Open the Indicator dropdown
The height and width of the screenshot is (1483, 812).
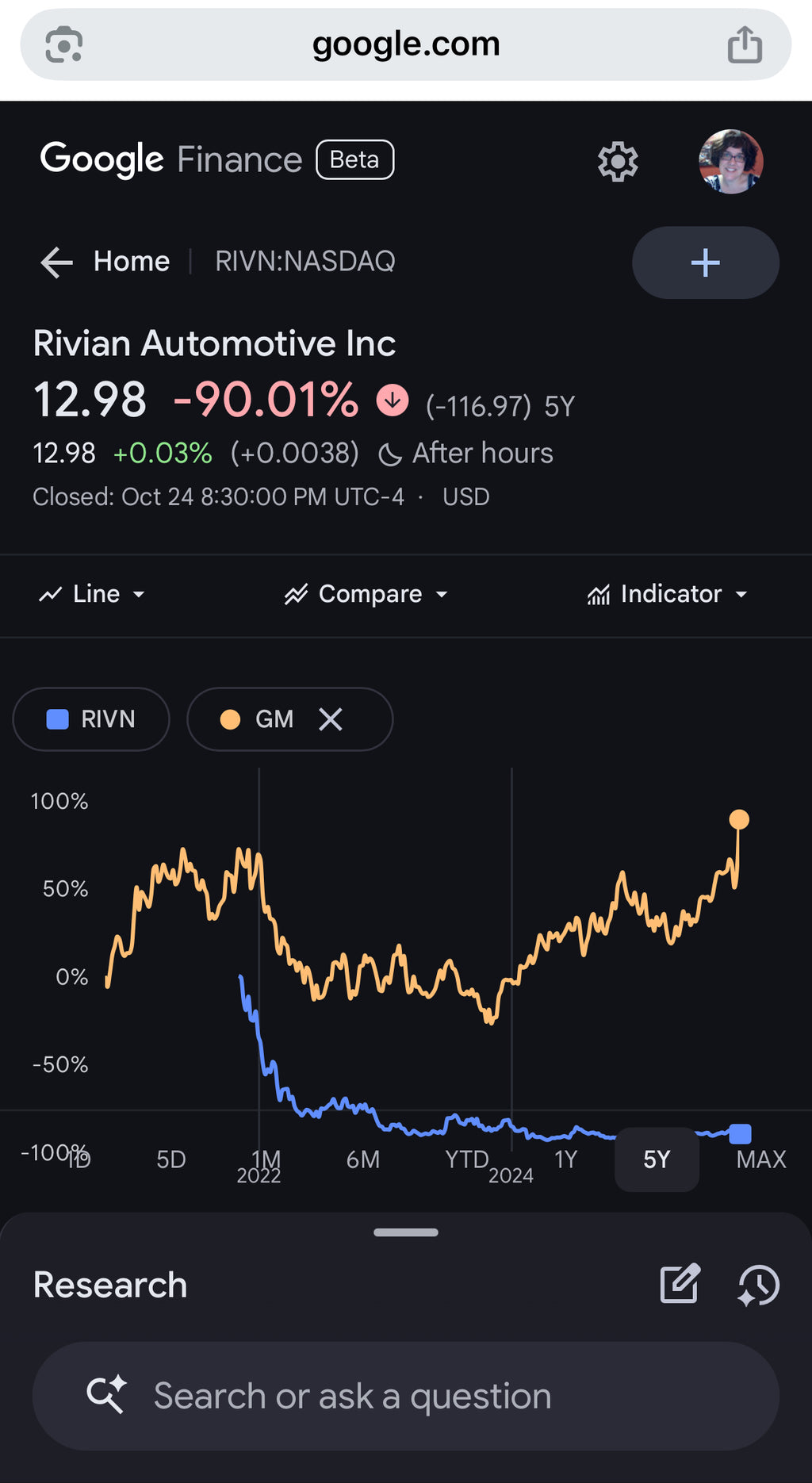pyautogui.click(x=668, y=594)
